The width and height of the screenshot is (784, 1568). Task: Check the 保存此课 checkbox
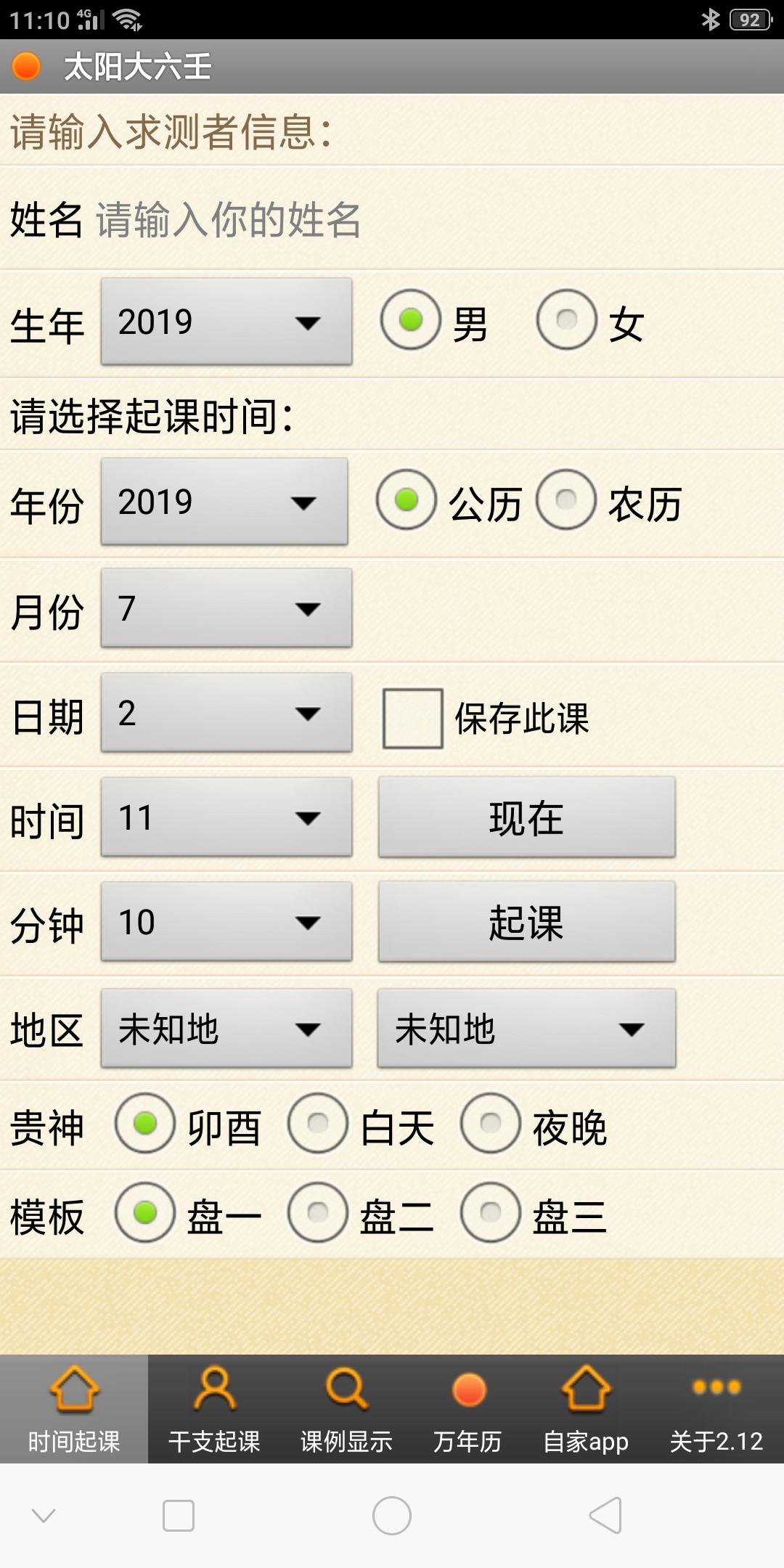[x=413, y=718]
